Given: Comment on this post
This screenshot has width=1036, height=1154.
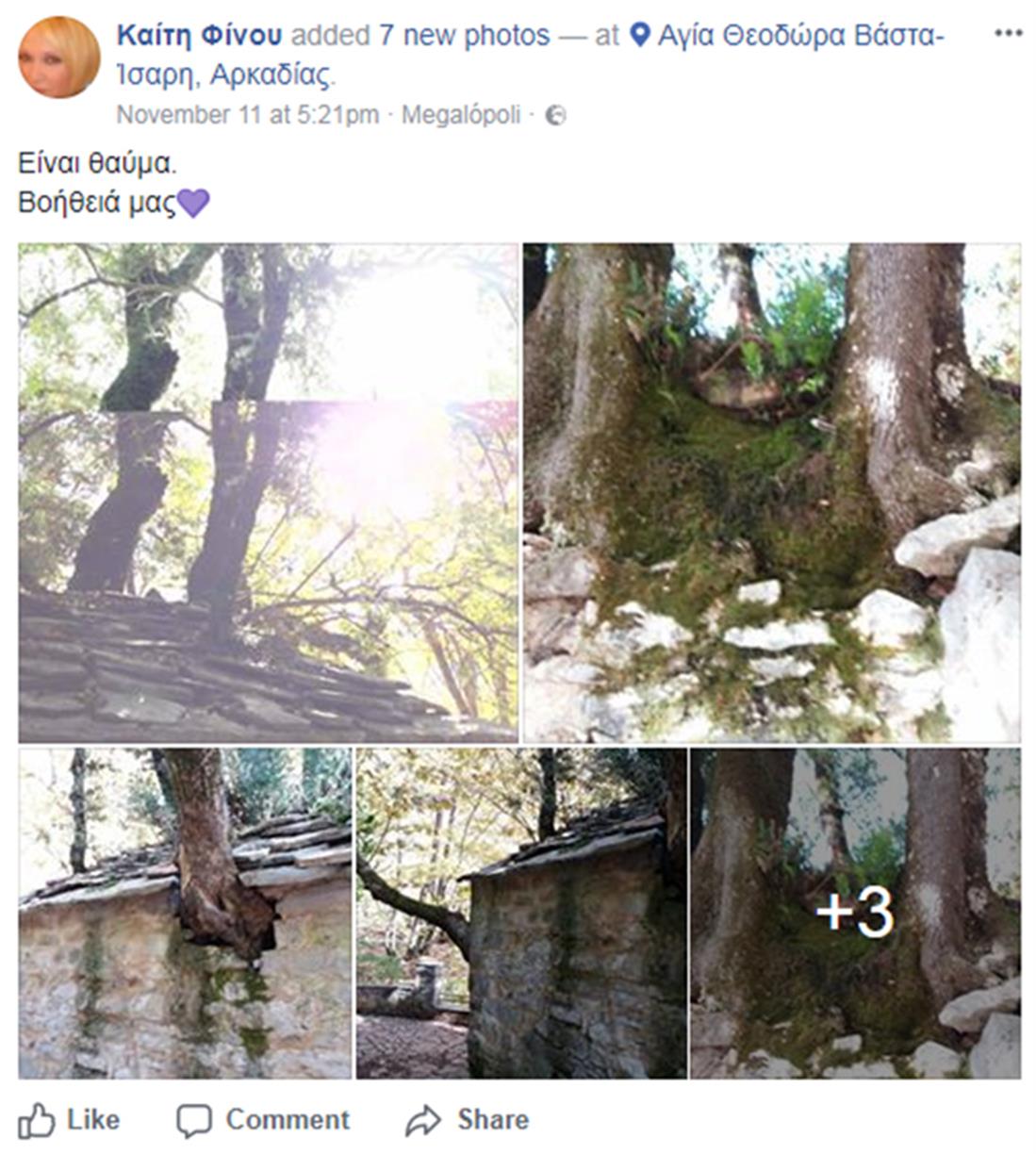Looking at the screenshot, I should [263, 1120].
